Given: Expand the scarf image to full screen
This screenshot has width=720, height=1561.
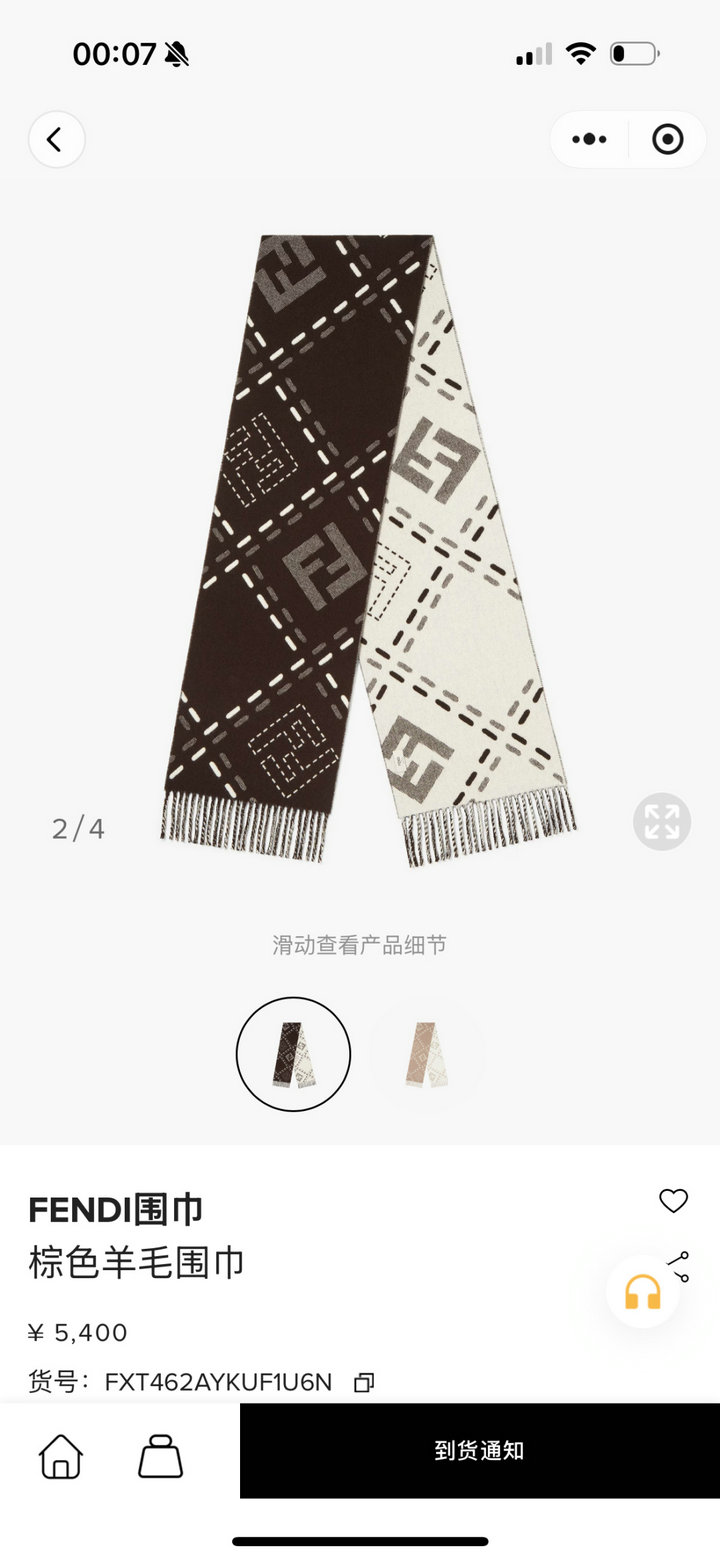Looking at the screenshot, I should [x=662, y=822].
